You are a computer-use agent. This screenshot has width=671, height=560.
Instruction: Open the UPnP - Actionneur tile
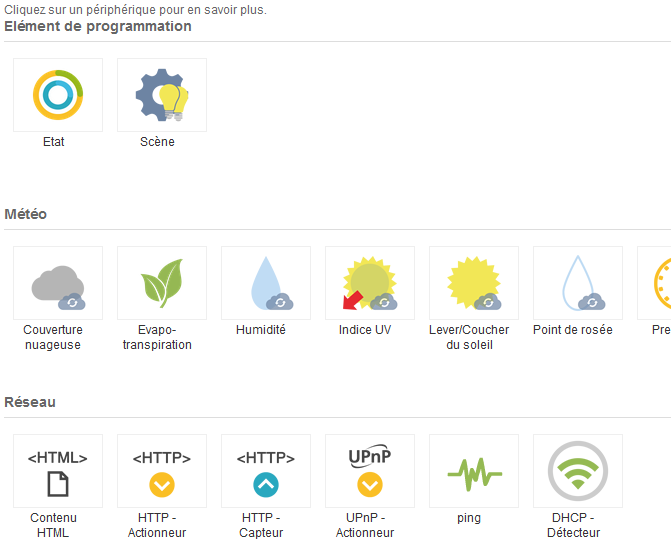pos(369,471)
